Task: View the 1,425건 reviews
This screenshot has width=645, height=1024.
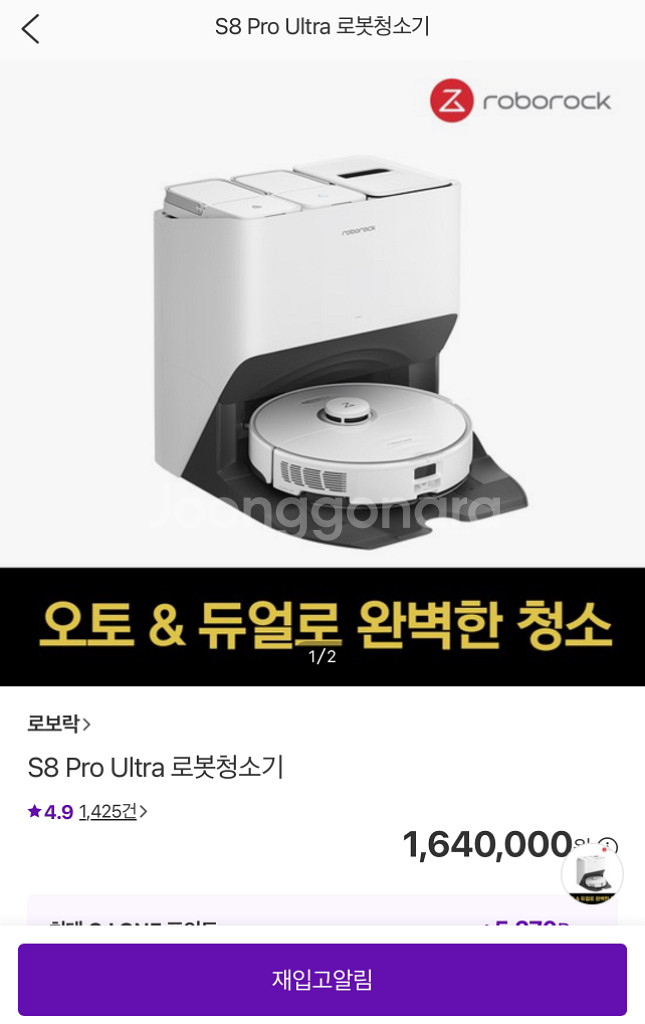Action: pyautogui.click(x=112, y=812)
